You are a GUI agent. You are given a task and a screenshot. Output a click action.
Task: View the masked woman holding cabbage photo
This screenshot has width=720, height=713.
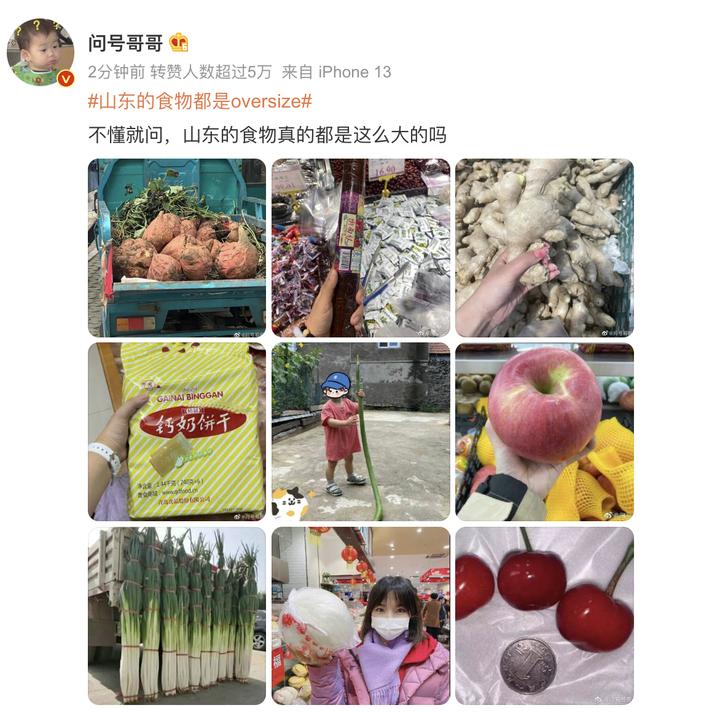[360, 615]
